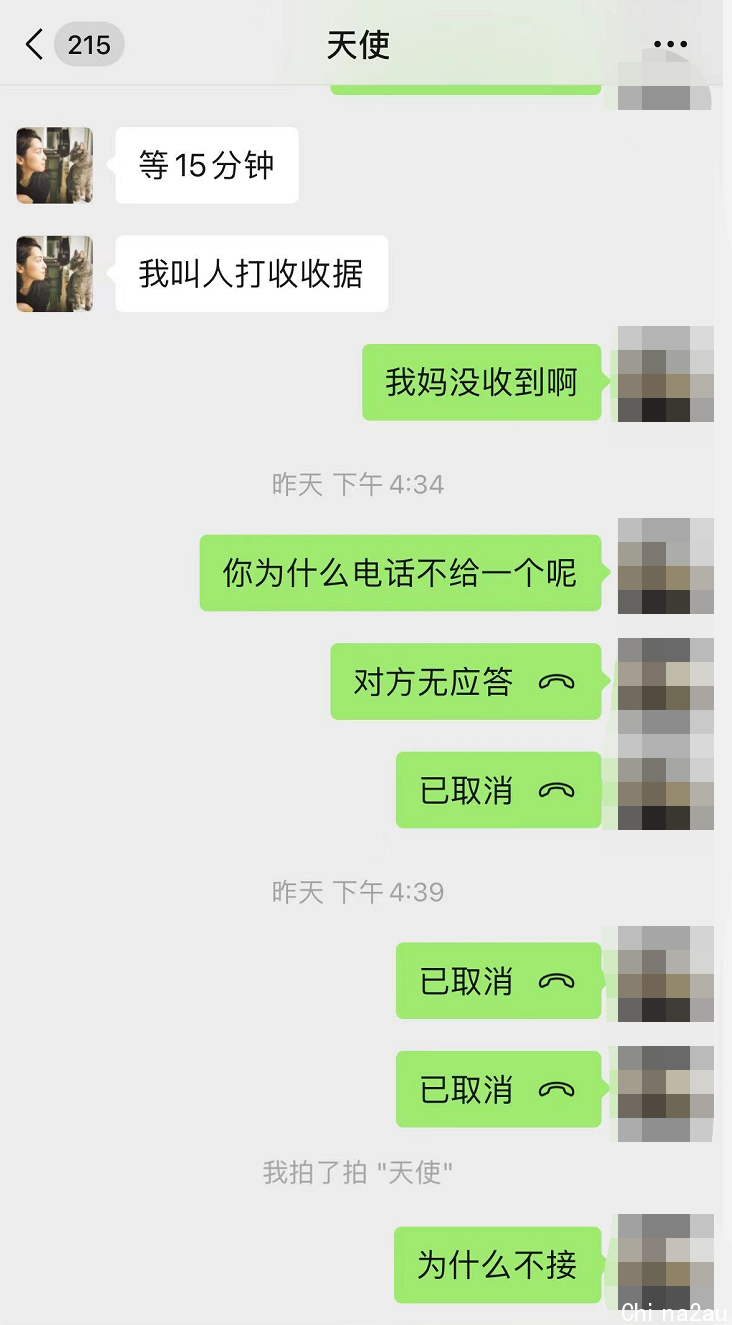
Task: Open contact avatar beside '等15分钟'
Action: pos(55,165)
